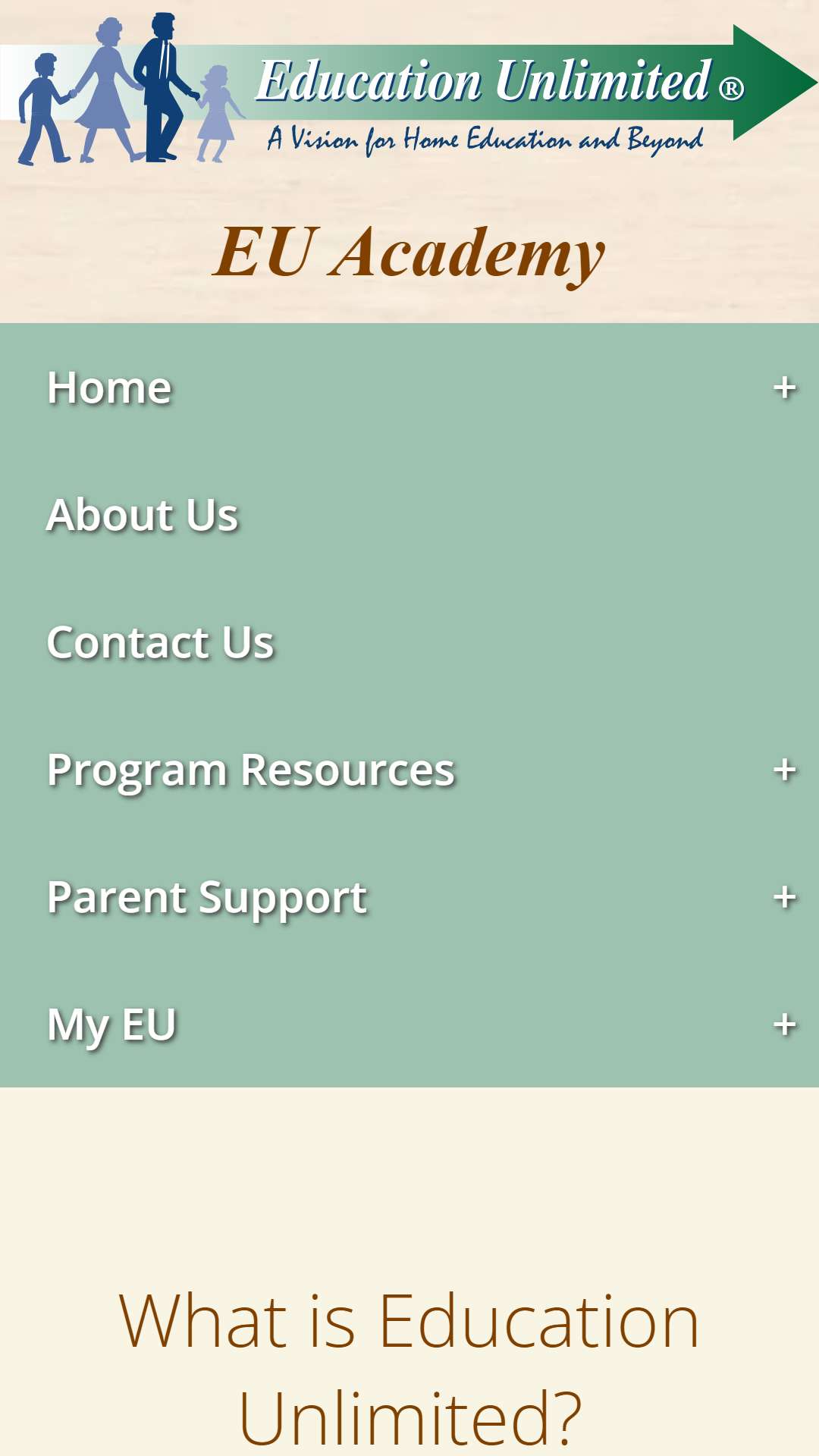
Task: Open the Program Resources menu item
Action: tap(251, 770)
